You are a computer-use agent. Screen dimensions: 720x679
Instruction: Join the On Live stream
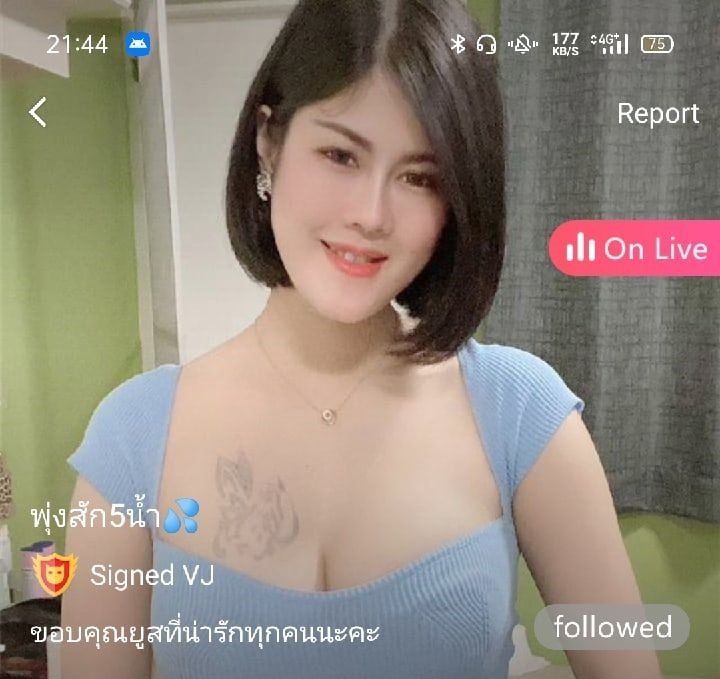tap(636, 249)
